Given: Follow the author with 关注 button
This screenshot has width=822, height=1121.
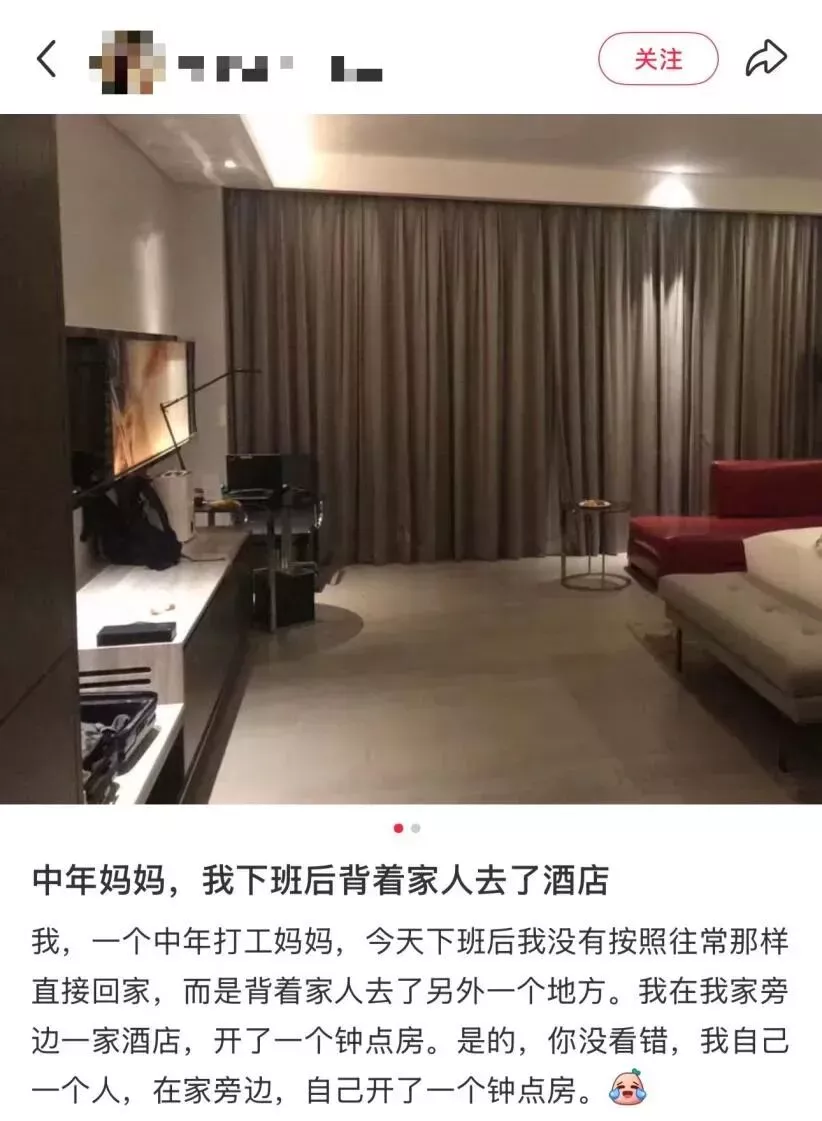Looking at the screenshot, I should tap(658, 59).
